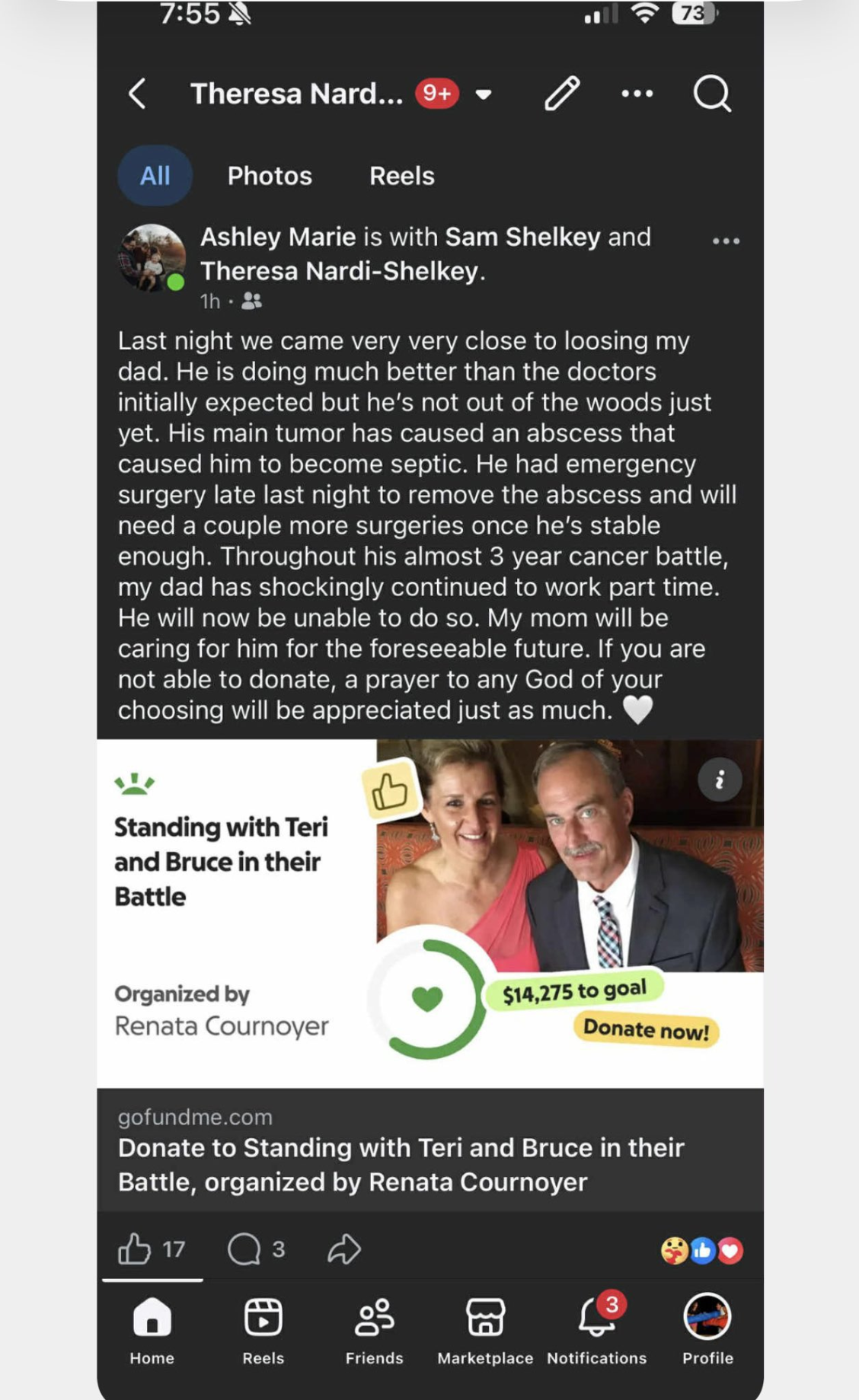Go to the Friends tab

tap(374, 1330)
